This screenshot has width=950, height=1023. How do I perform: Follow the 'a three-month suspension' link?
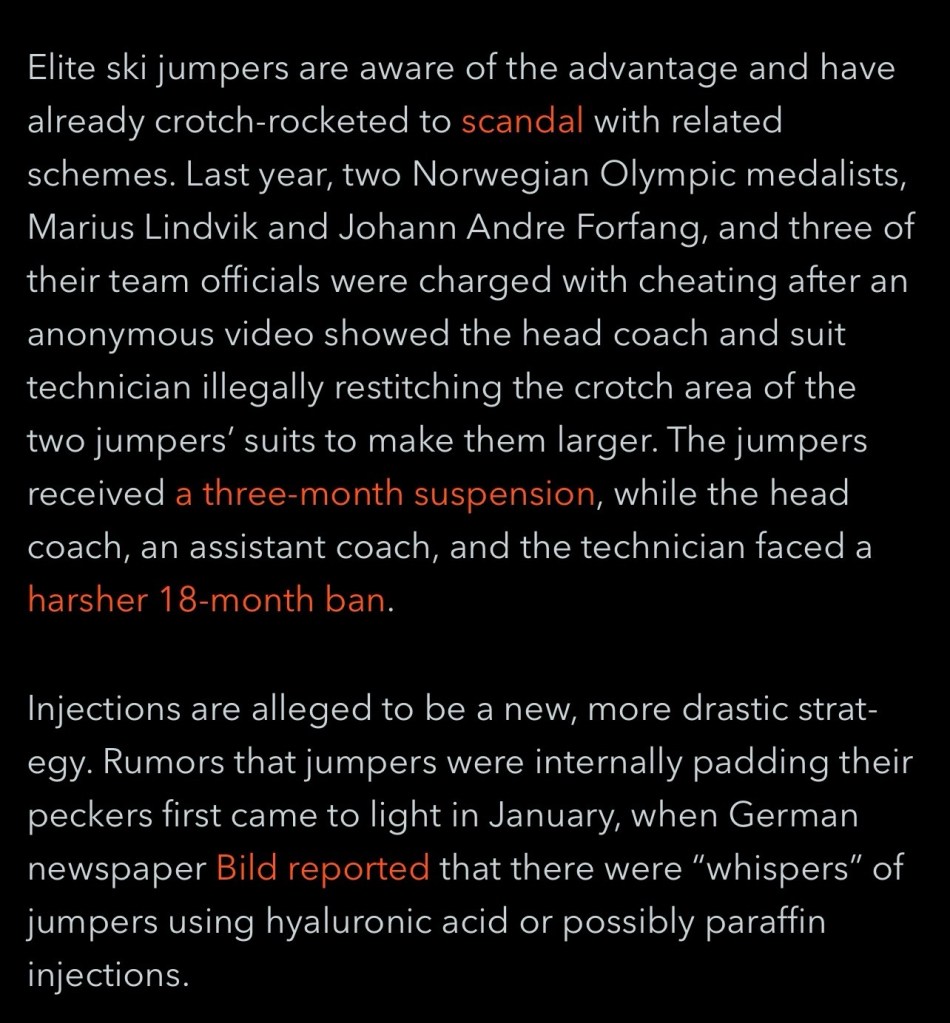pyautogui.click(x=385, y=494)
